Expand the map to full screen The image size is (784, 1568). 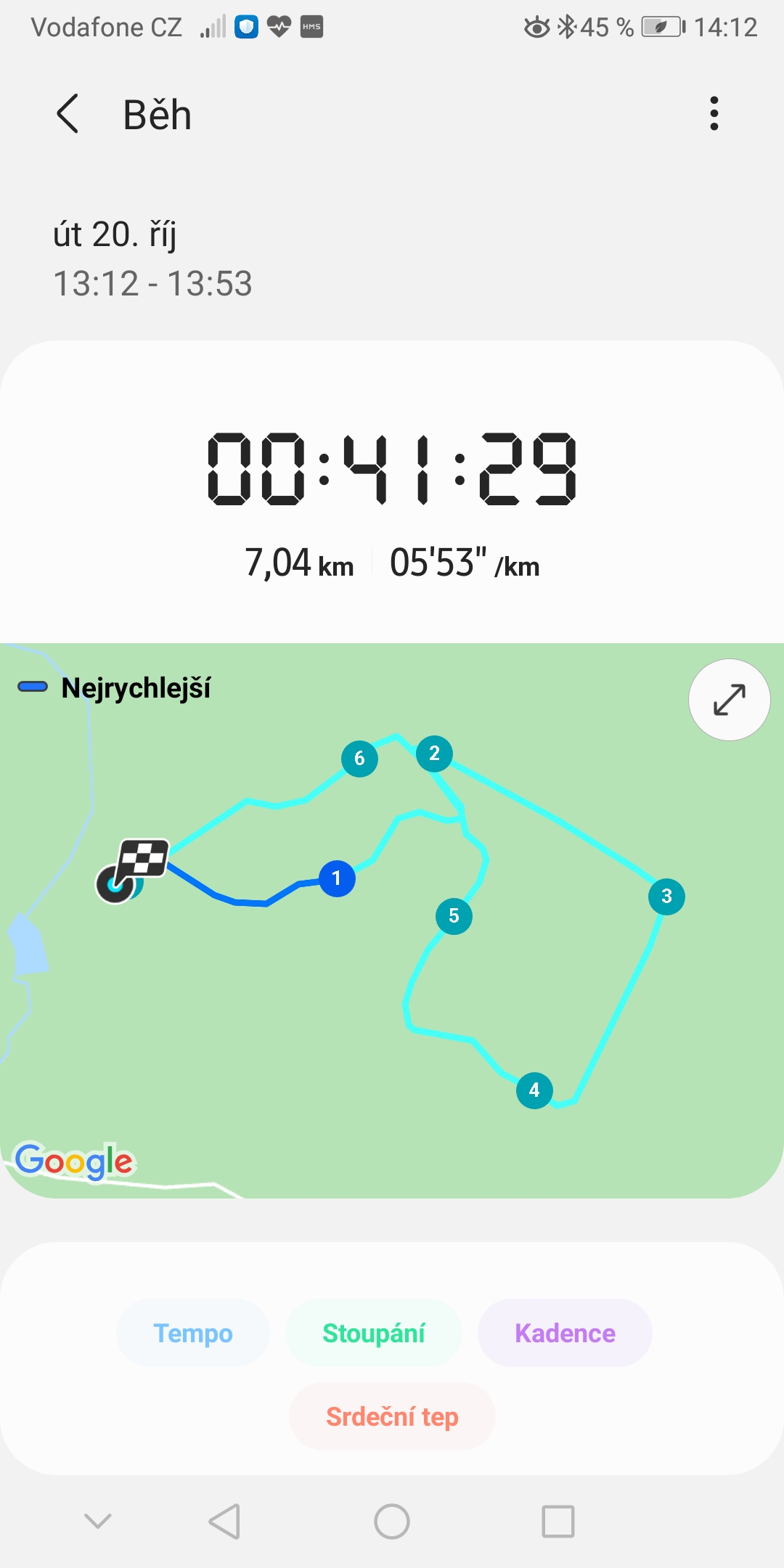point(729,700)
